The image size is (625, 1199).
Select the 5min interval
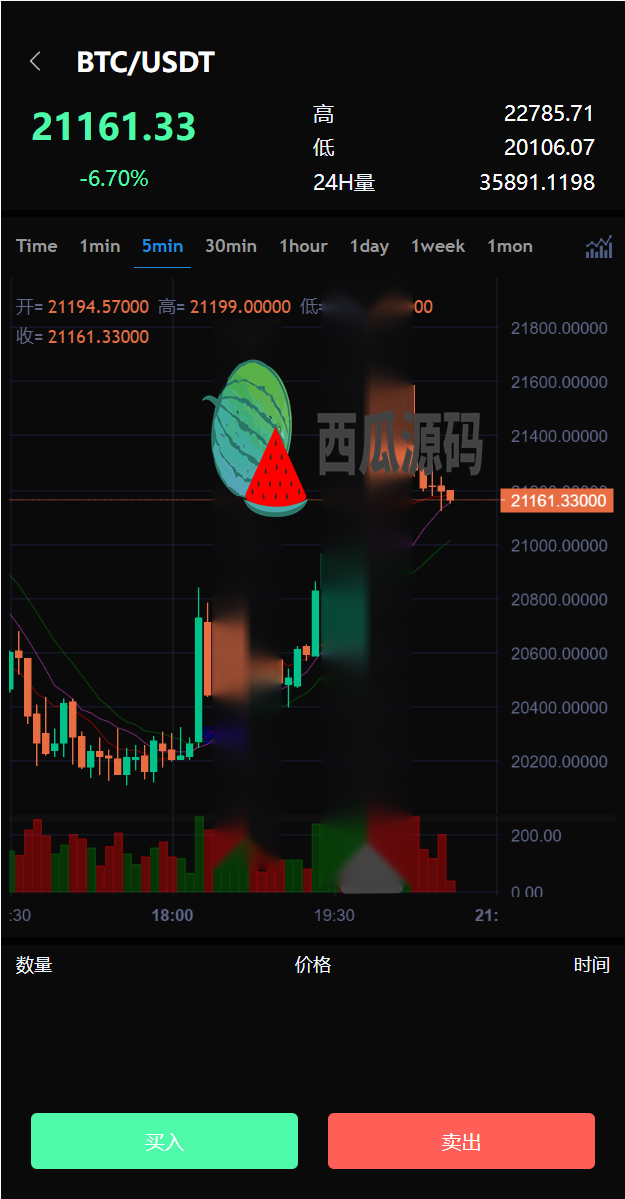162,246
